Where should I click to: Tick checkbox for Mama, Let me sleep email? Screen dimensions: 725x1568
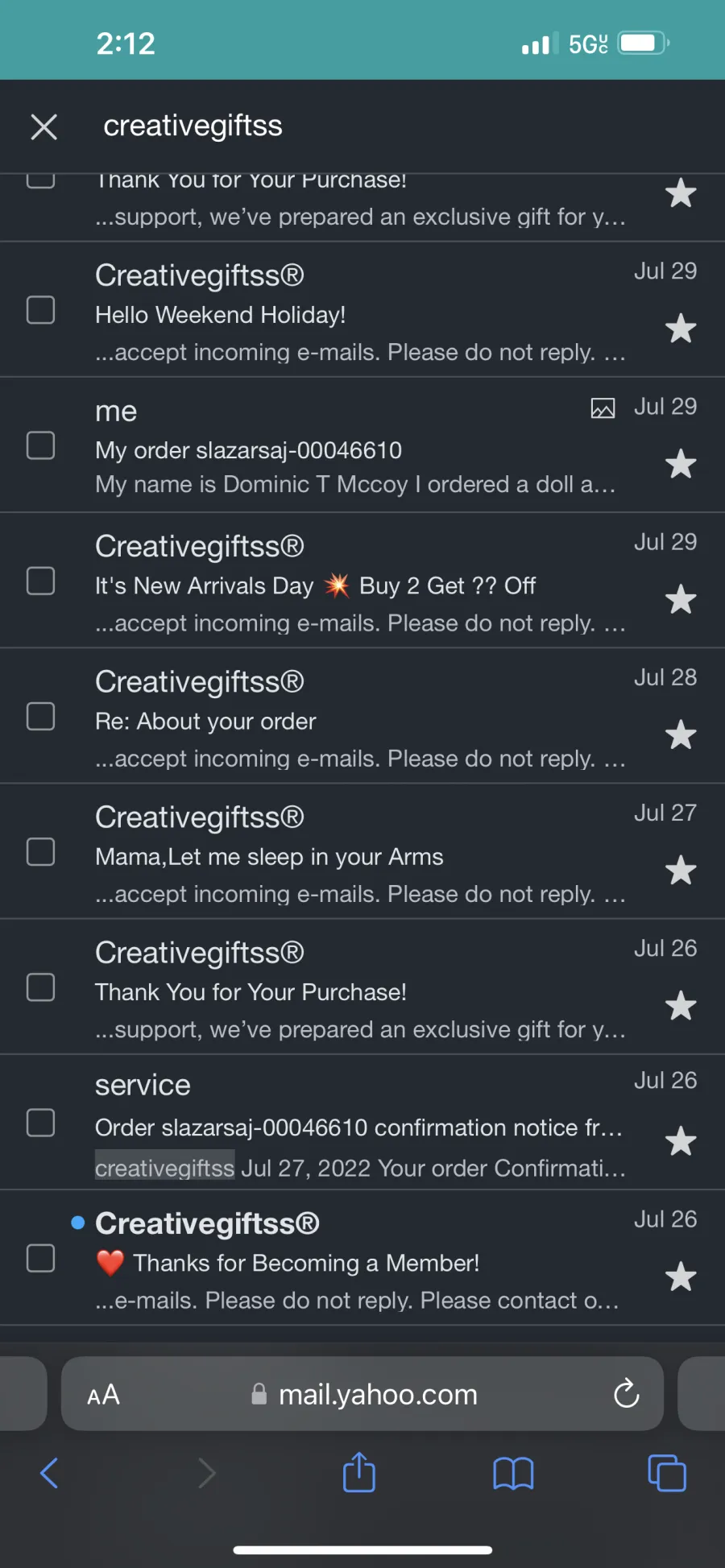click(x=41, y=852)
